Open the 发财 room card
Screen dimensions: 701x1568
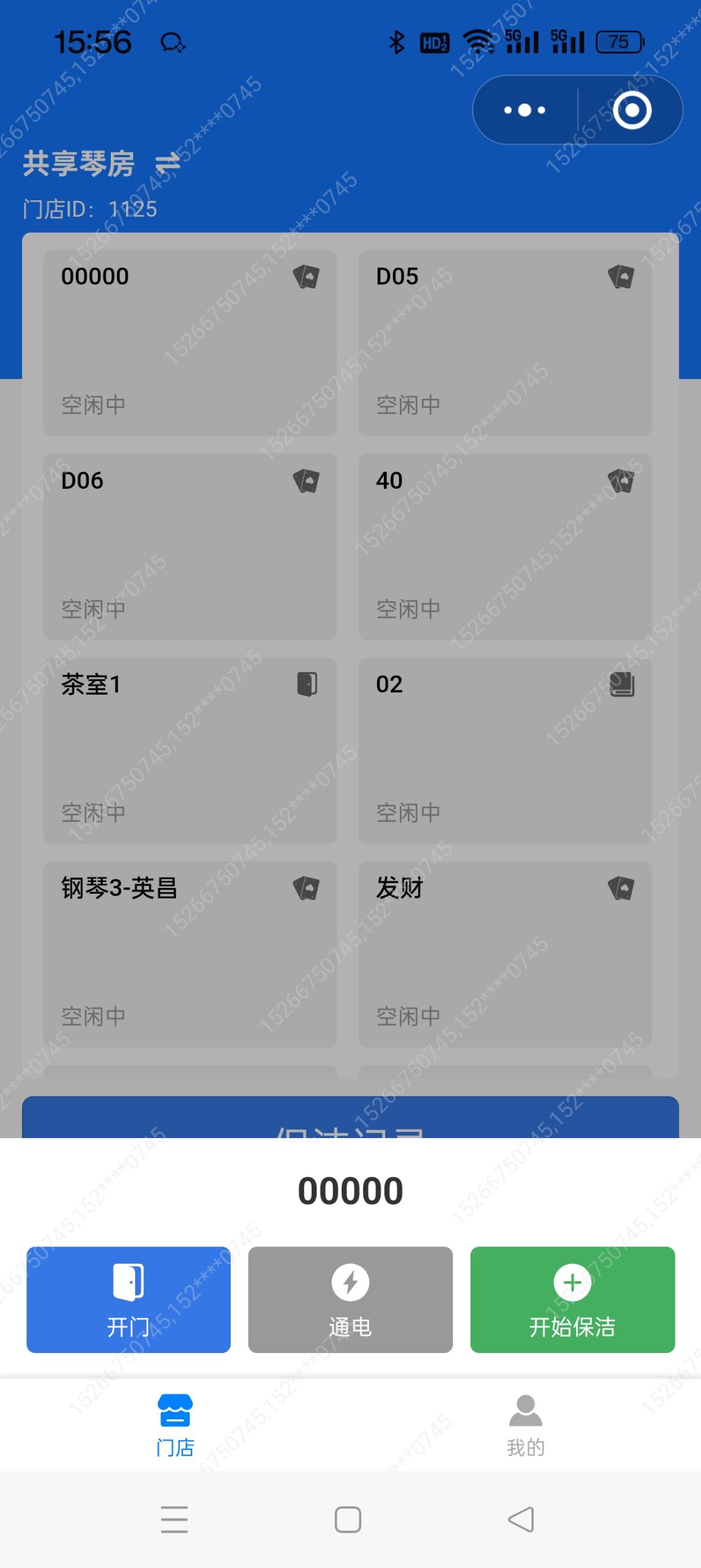coord(504,954)
